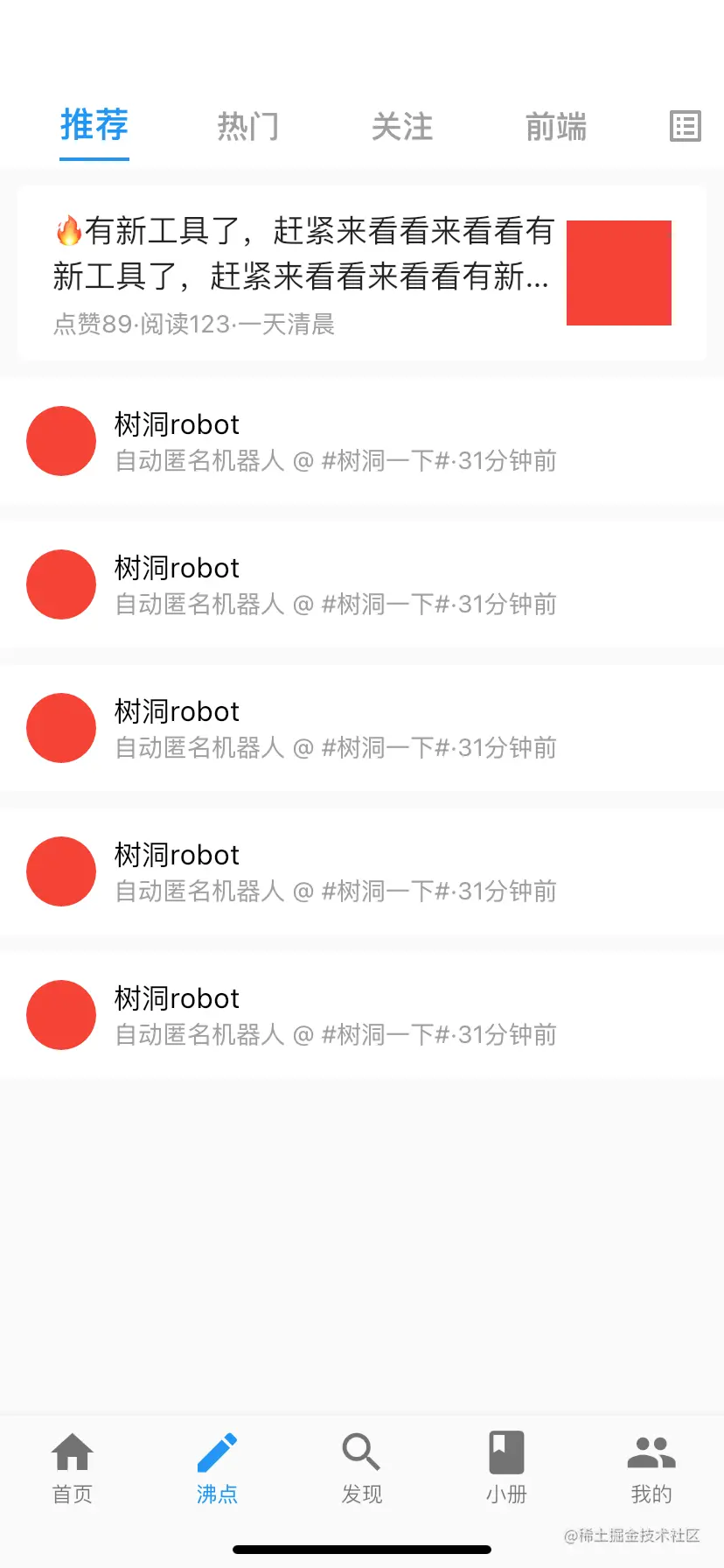This screenshot has width=724, height=1568.
Task: Click the avatar of the first 树洞robot post
Action: tap(61, 441)
